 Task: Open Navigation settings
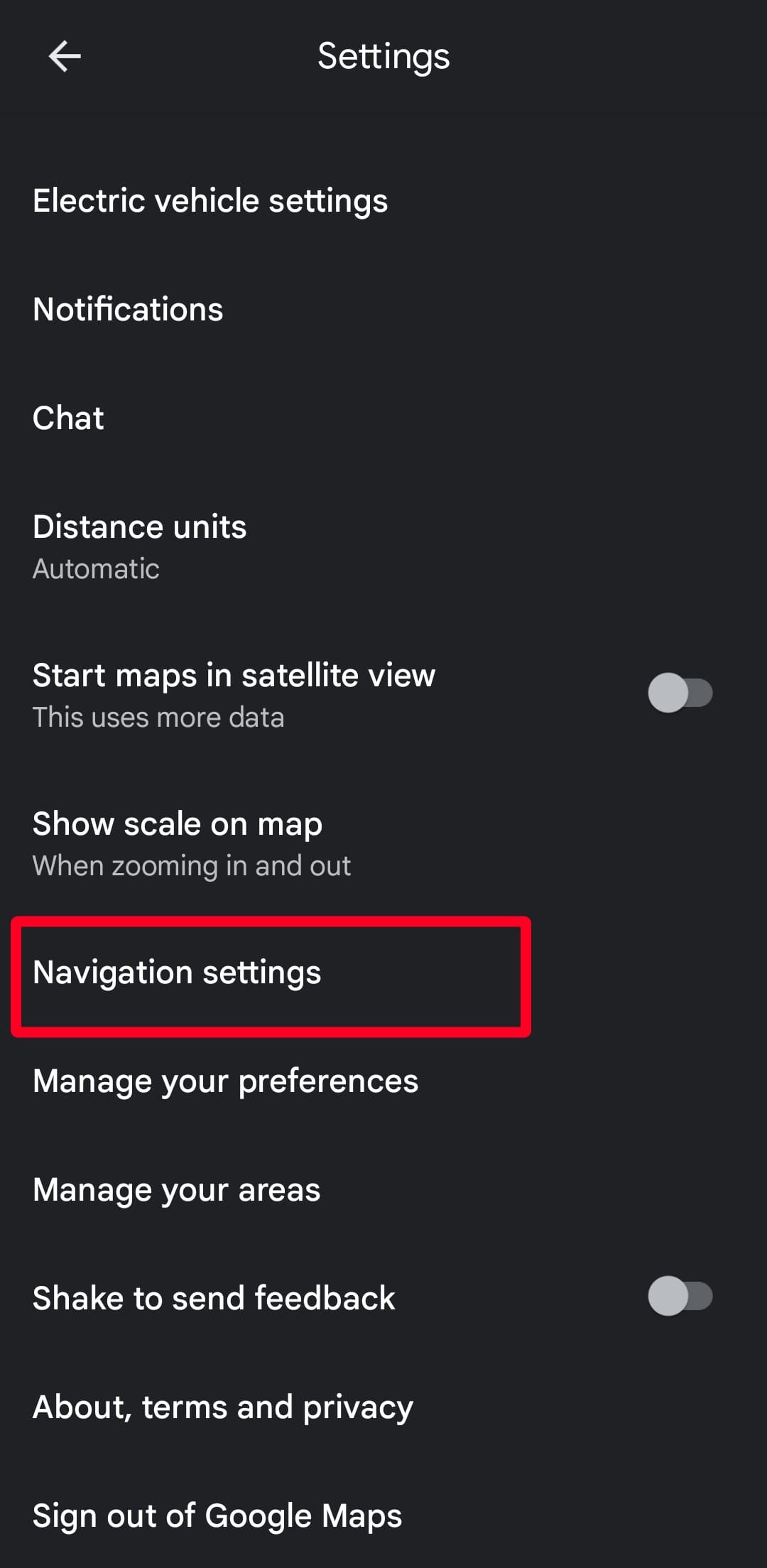point(178,973)
